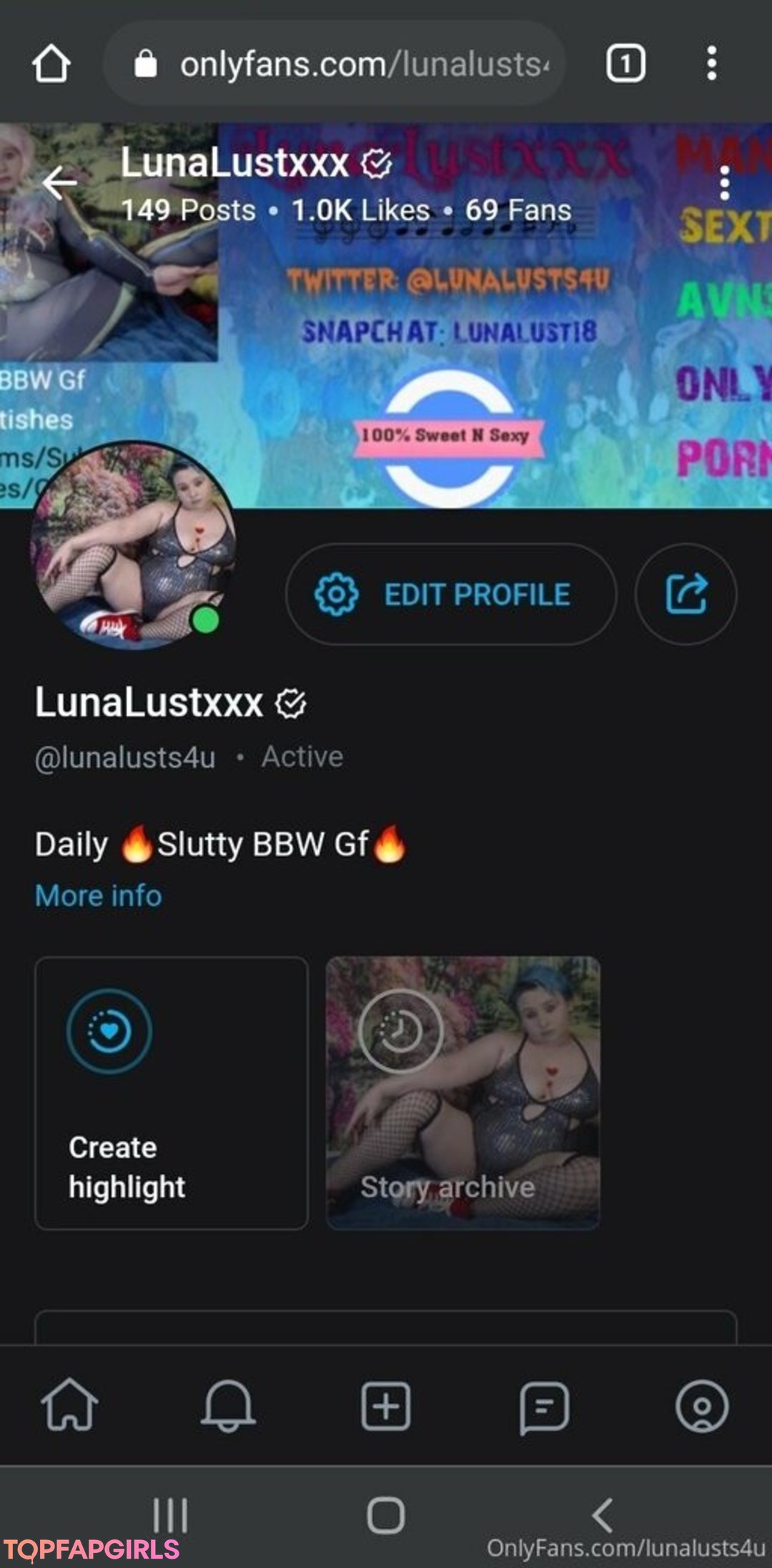The height and width of the screenshot is (1568, 772).
Task: Expand the More info link
Action: tap(99, 895)
